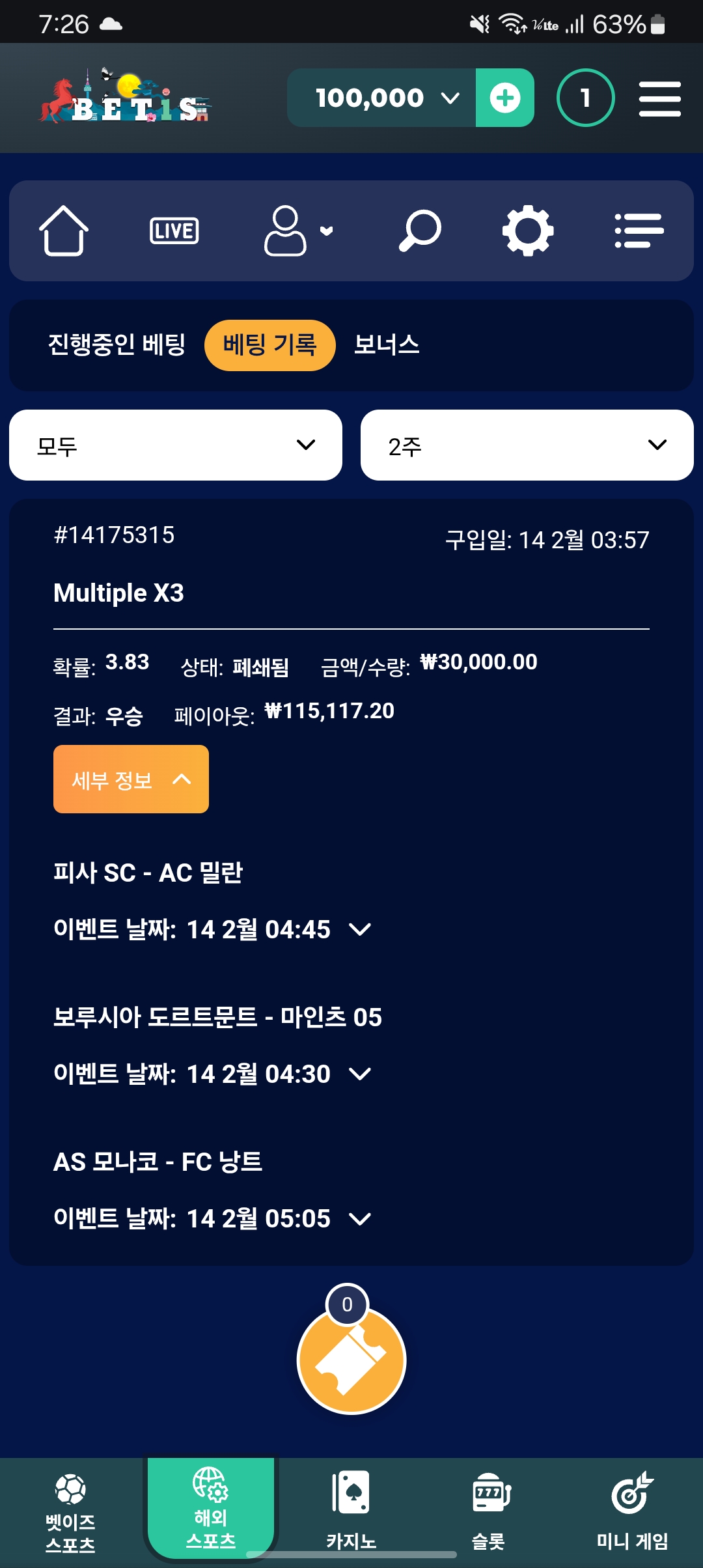The width and height of the screenshot is (703, 1568).
Task: Open the 2주 period dropdown
Action: pyautogui.click(x=527, y=445)
